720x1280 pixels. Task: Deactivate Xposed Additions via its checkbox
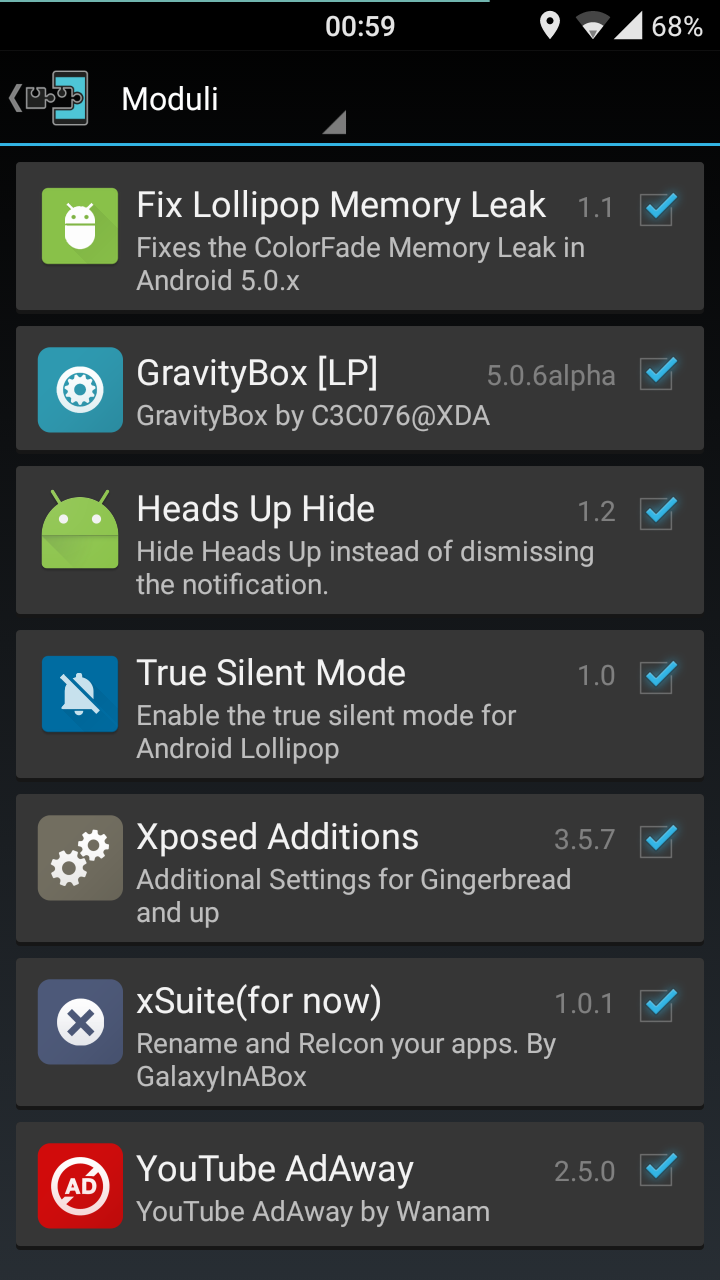pos(657,841)
